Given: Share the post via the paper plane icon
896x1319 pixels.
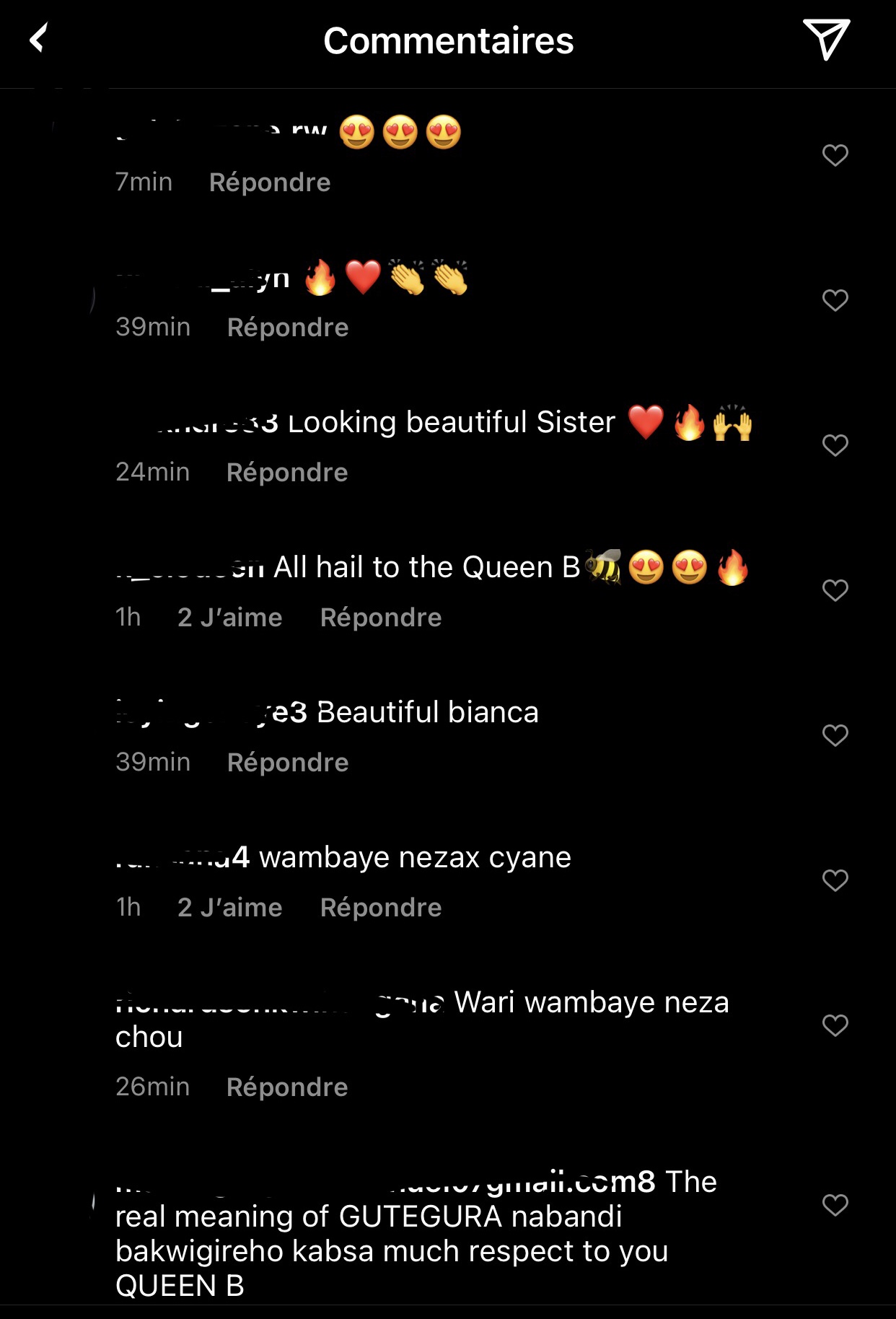Looking at the screenshot, I should pyautogui.click(x=826, y=39).
